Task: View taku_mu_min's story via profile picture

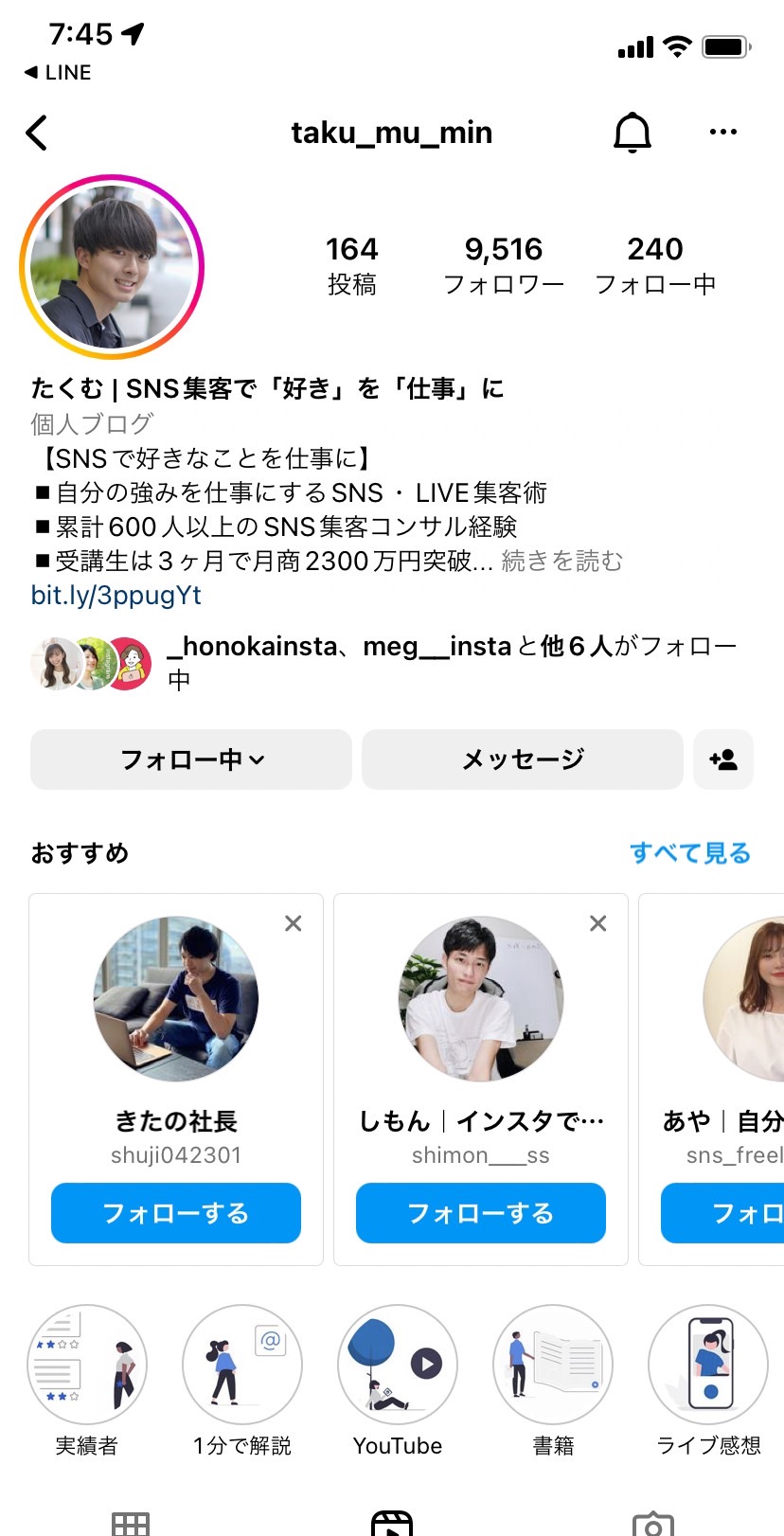Action: (x=112, y=267)
